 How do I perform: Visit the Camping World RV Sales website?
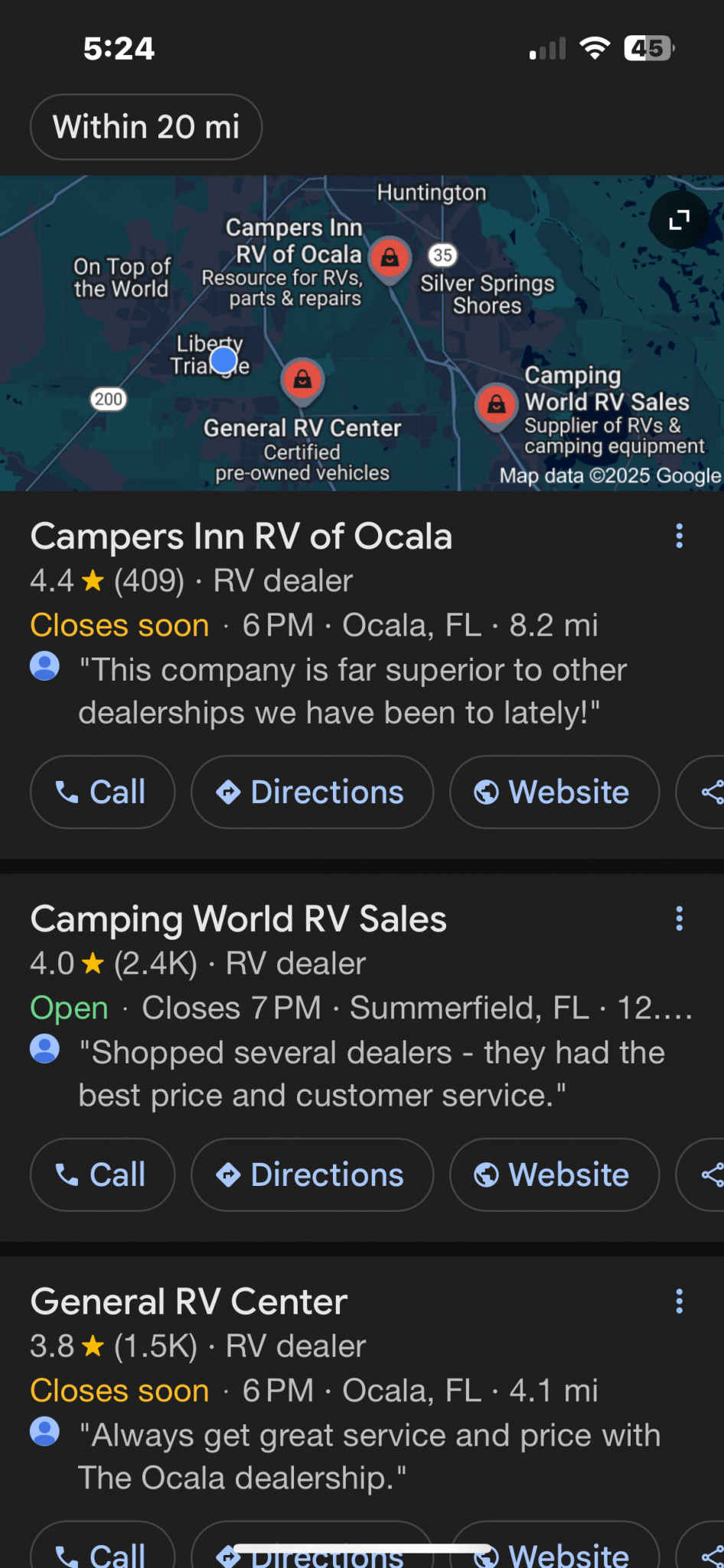(554, 1174)
